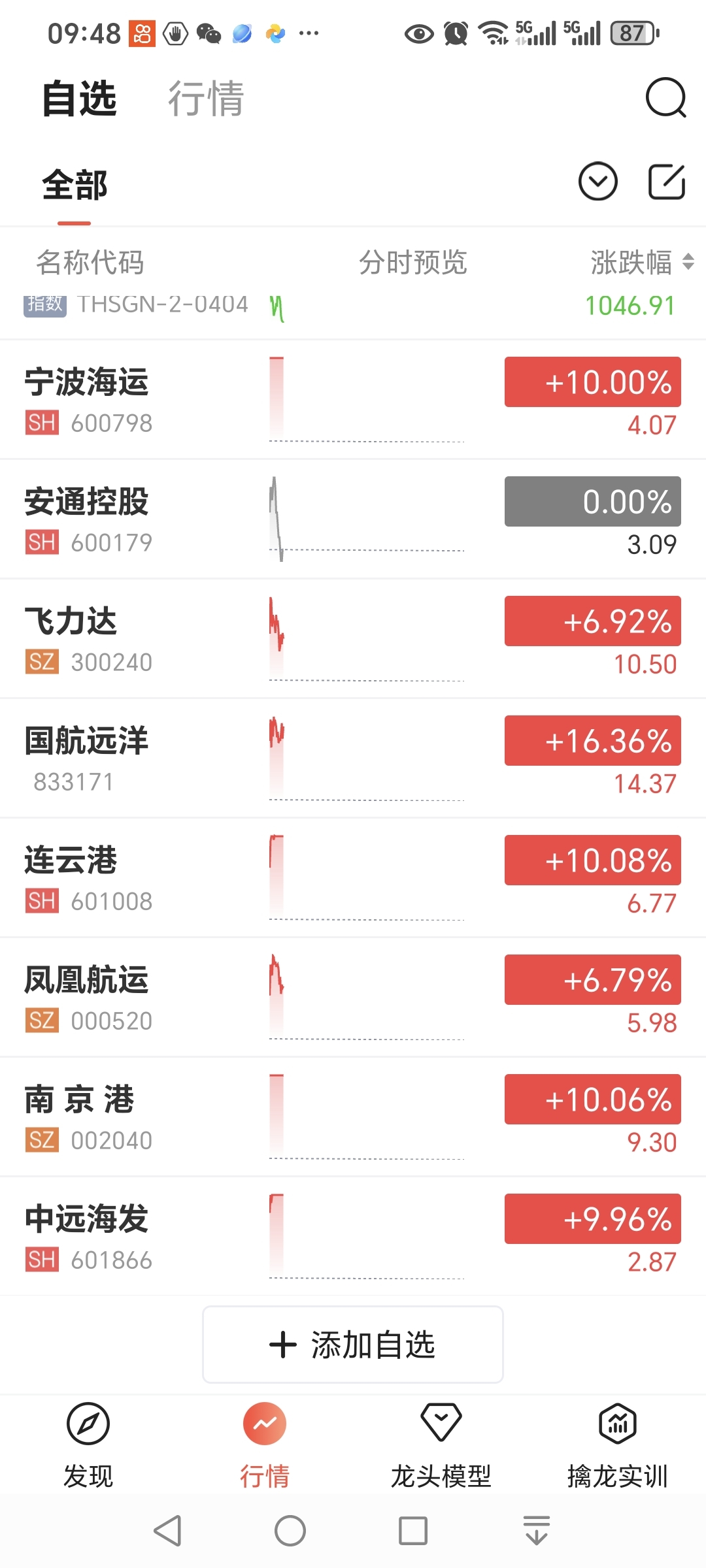Open the 南京港 002040 stock
The width and height of the screenshot is (706, 1568).
click(x=353, y=1117)
